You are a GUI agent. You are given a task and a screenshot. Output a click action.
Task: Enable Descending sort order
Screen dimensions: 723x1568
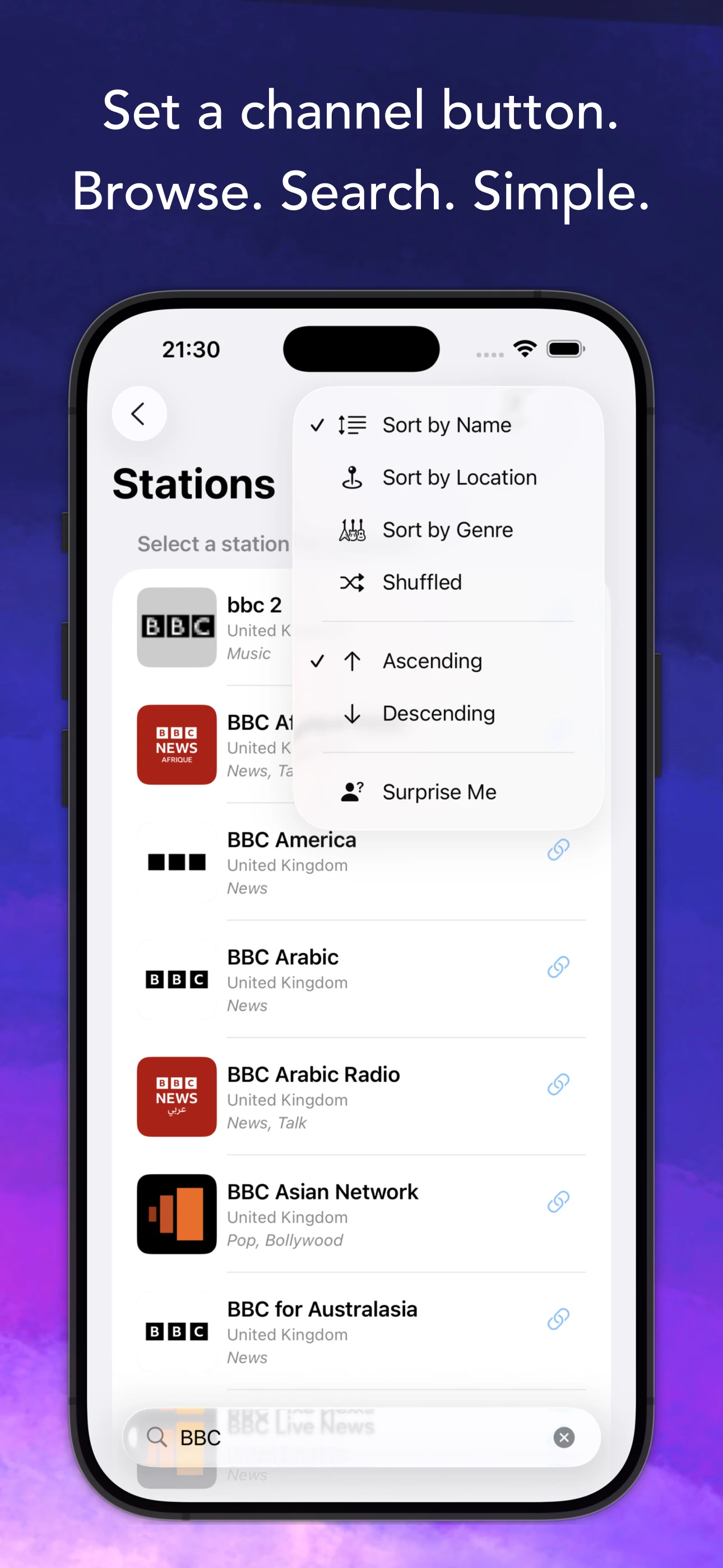(438, 713)
